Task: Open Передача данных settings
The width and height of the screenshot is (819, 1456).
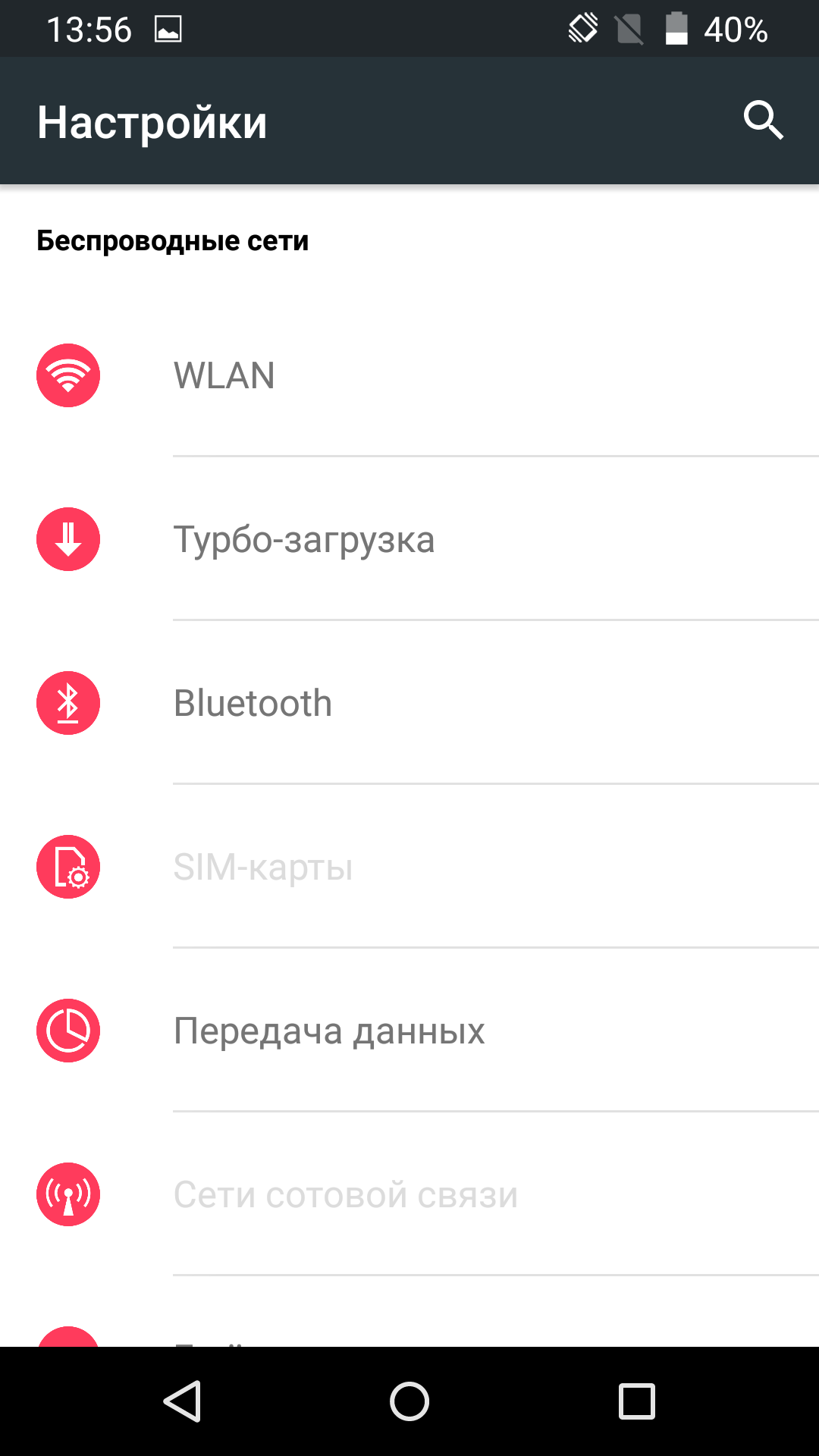Action: point(409,1031)
